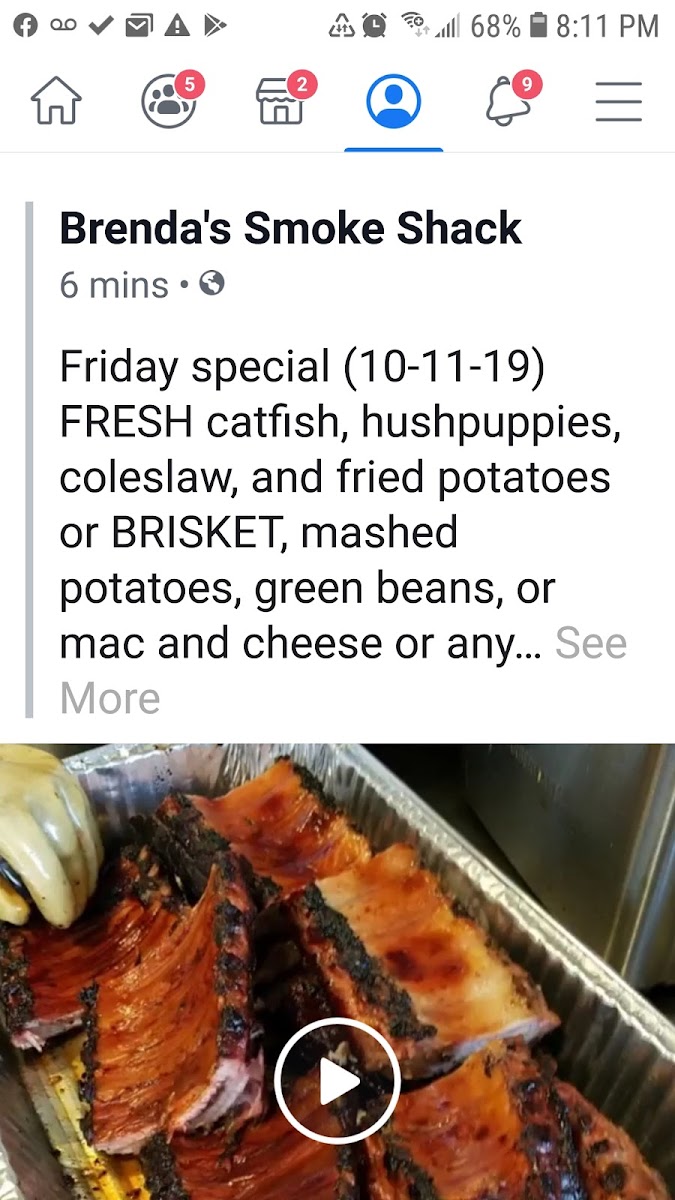Open the Groups tab

tap(168, 102)
